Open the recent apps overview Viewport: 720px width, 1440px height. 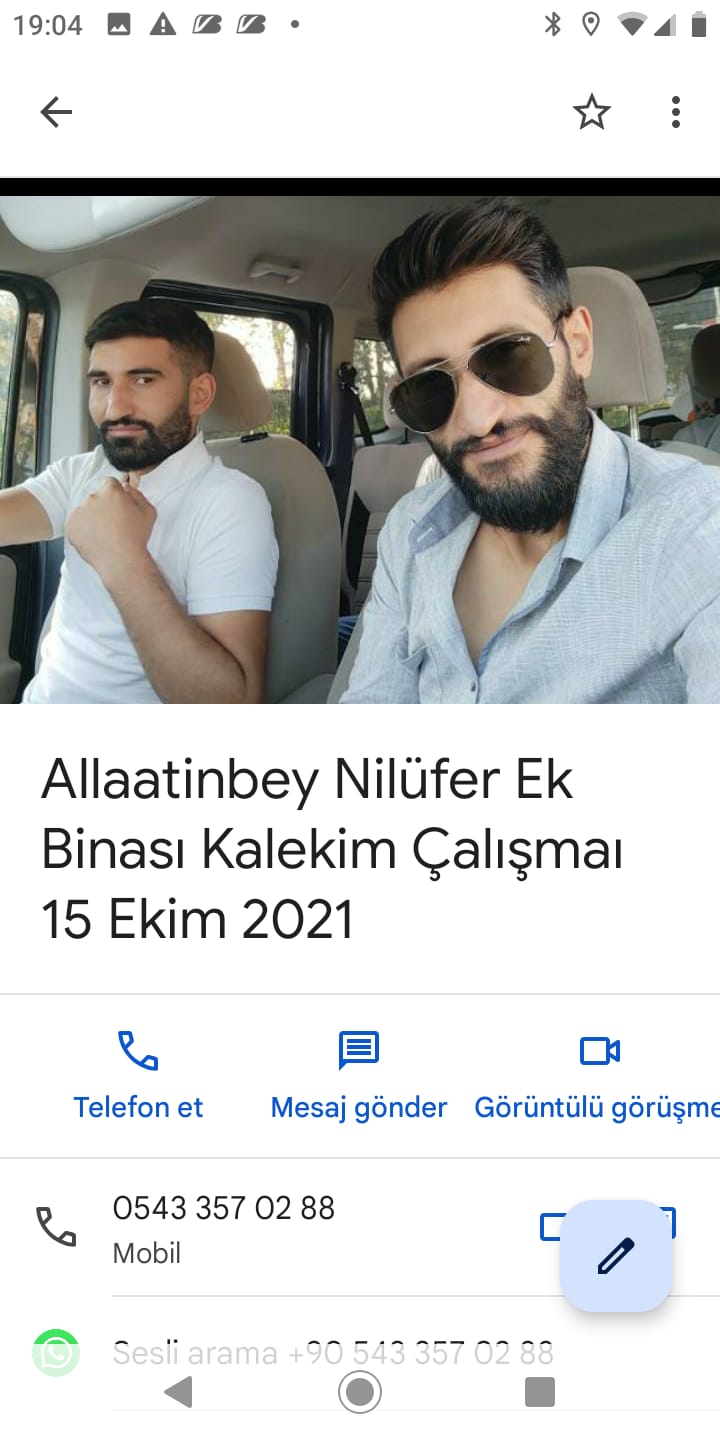point(540,1392)
